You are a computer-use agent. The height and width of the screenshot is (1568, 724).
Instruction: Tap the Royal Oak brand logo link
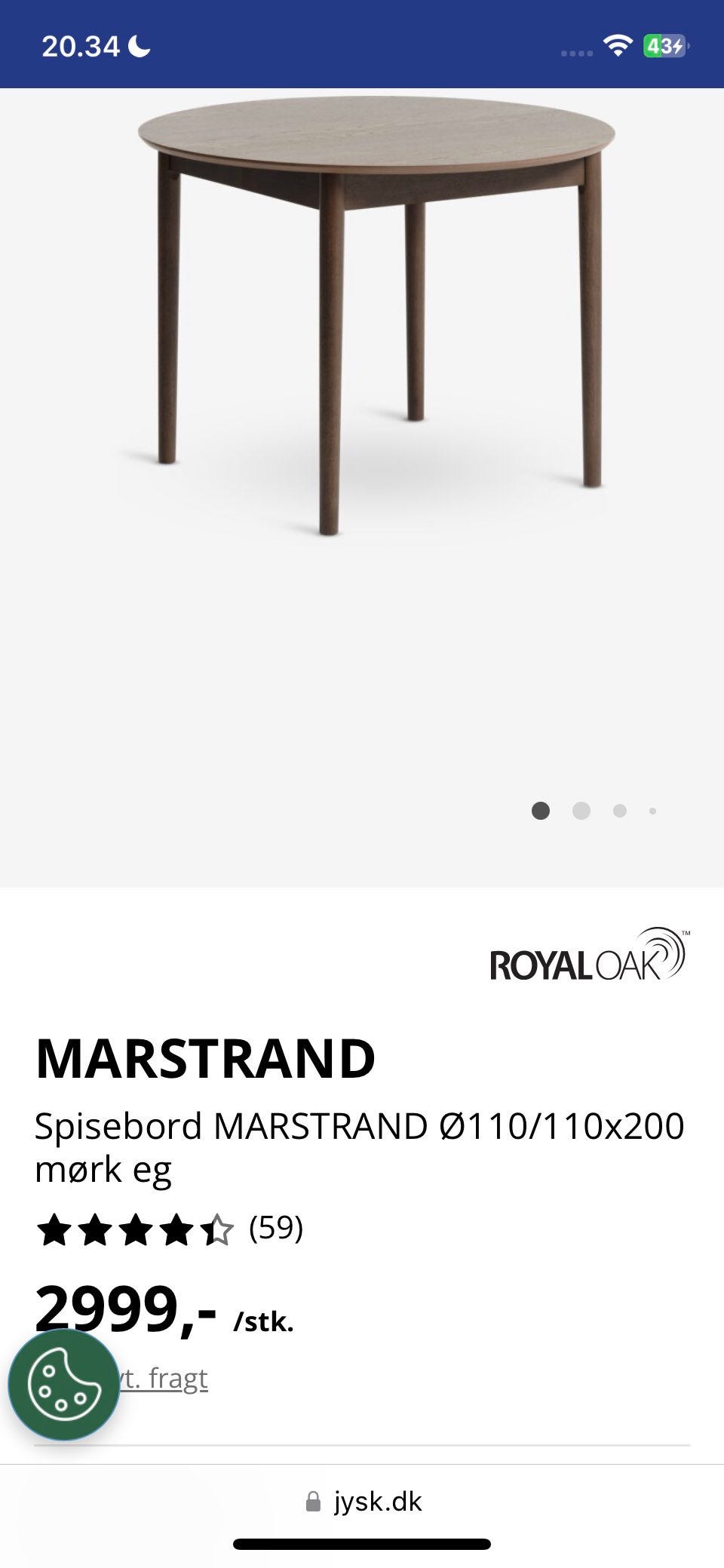587,956
